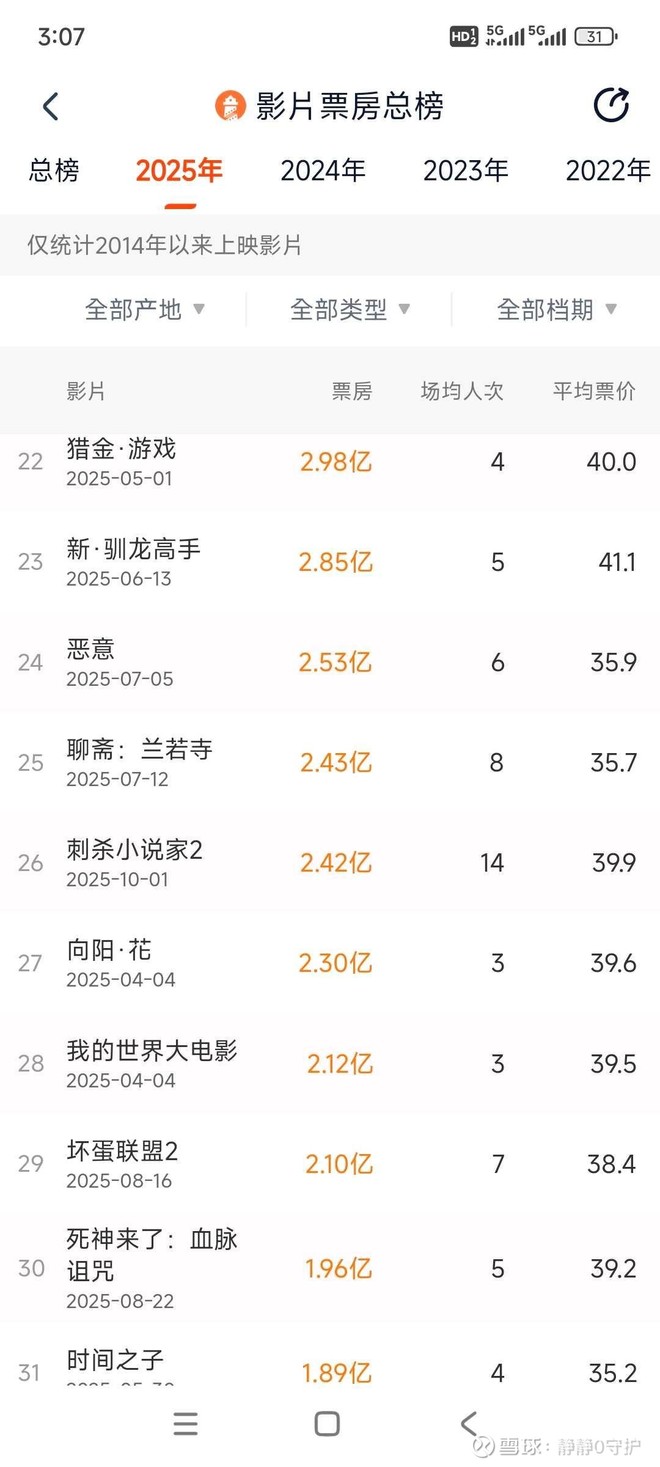Screen dimensions: 660x1467
Task: Open the film 恶意
Action: coord(330,662)
